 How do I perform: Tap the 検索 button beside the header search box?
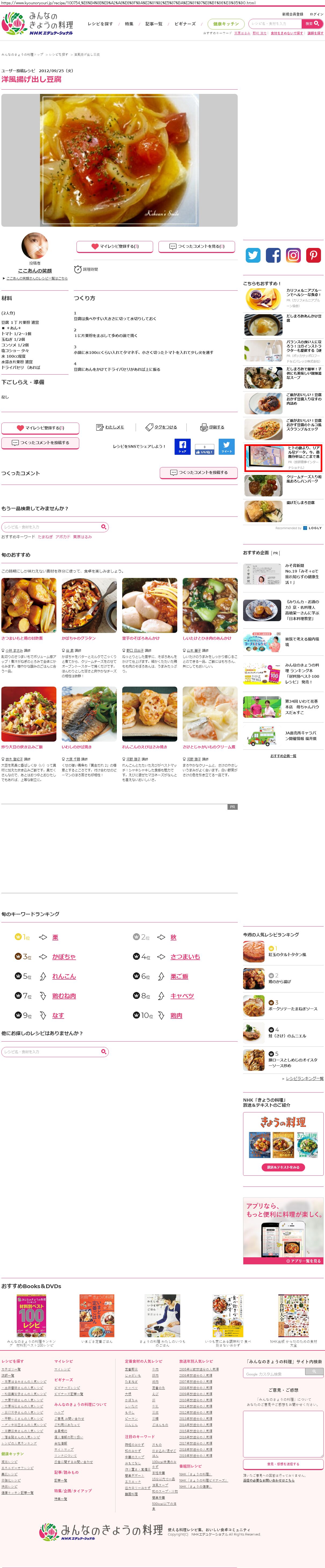pos(312,24)
